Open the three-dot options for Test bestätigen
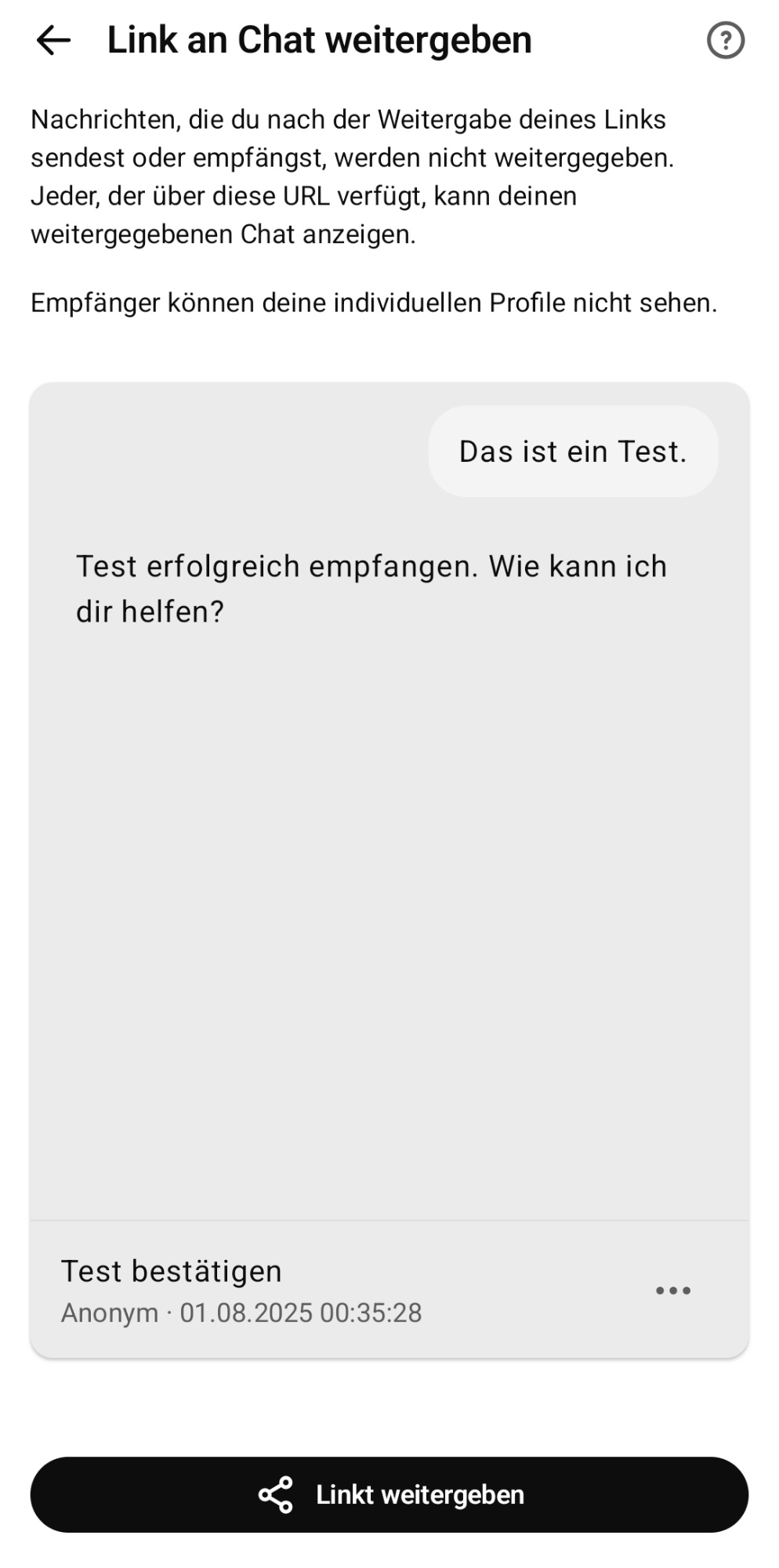779x1568 pixels. tap(672, 1290)
